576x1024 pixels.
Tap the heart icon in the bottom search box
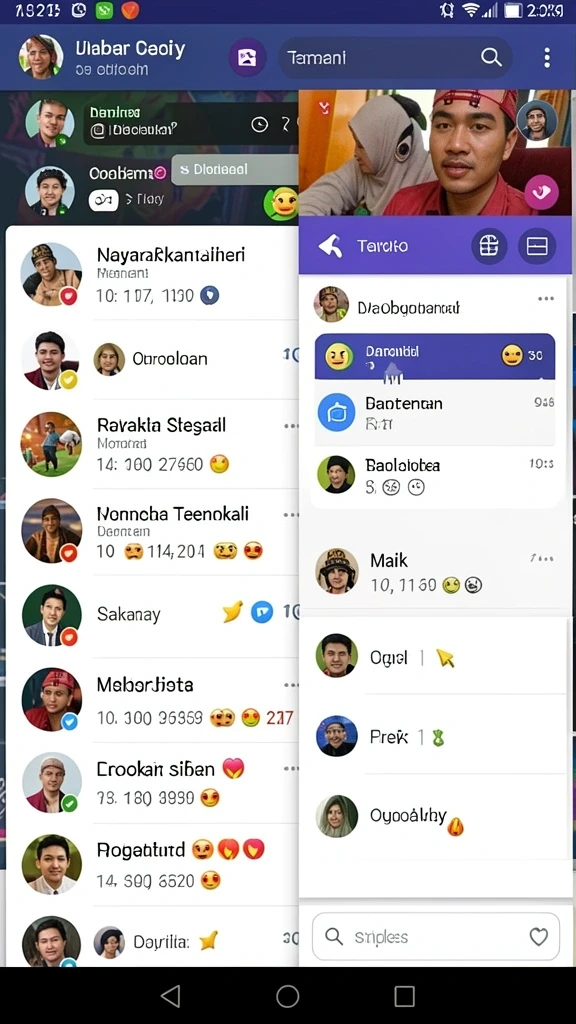tap(538, 937)
